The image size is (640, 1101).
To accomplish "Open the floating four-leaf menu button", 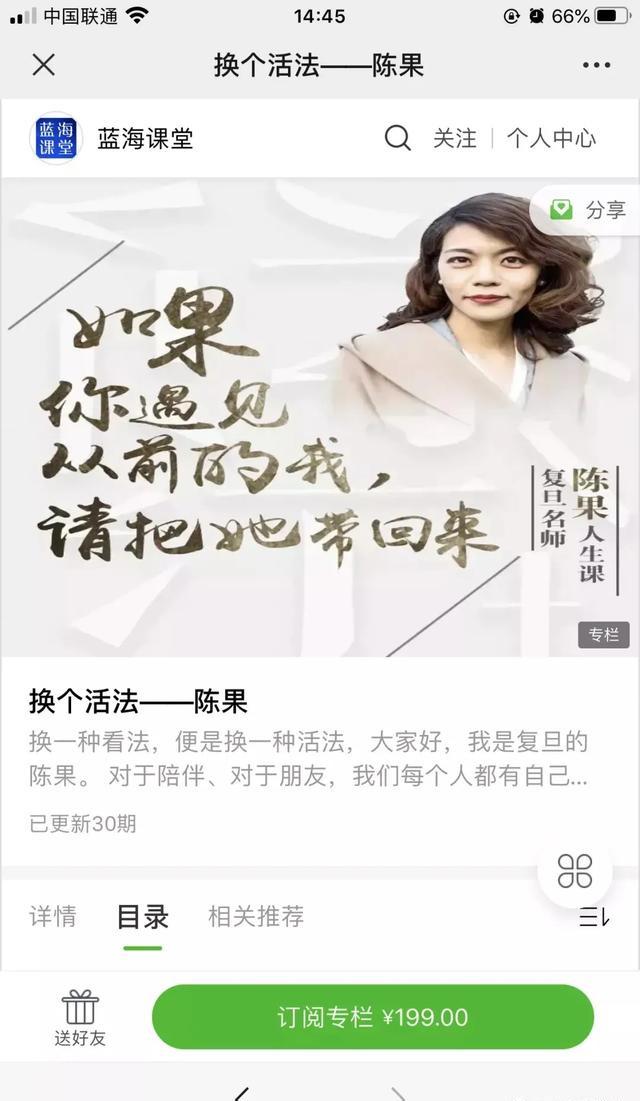I will coord(575,871).
